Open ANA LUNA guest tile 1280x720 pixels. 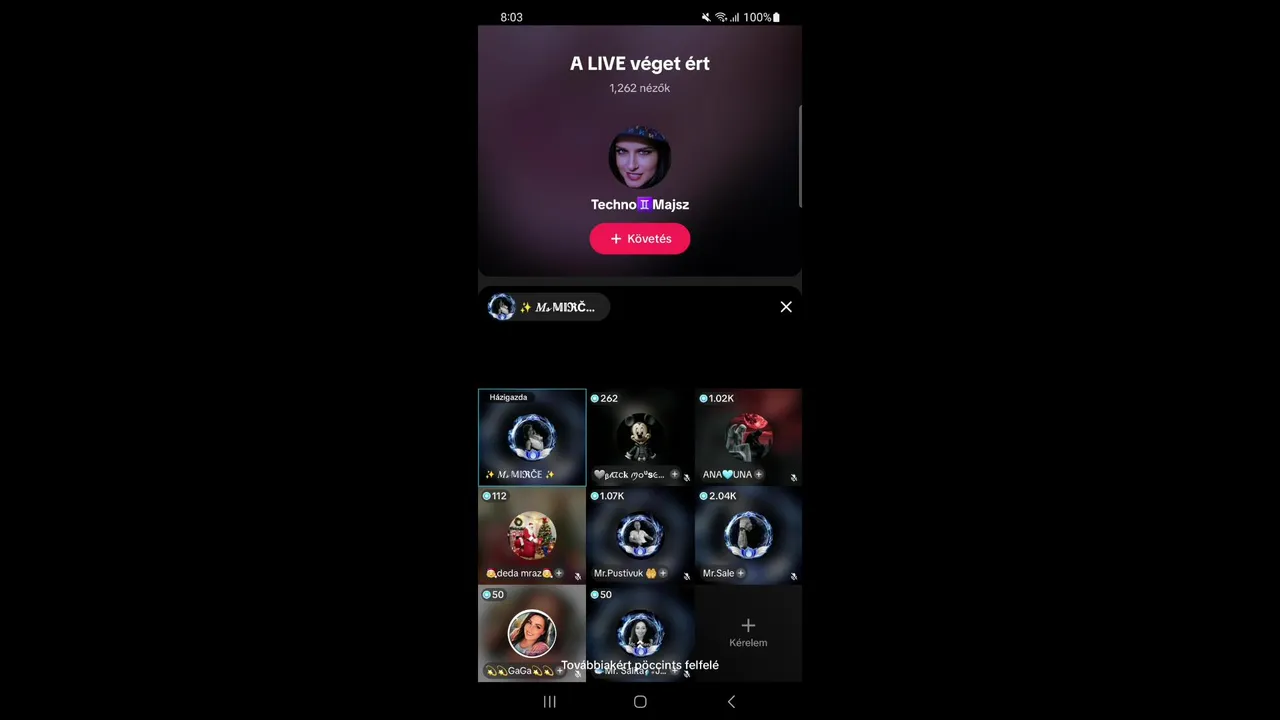pos(748,437)
